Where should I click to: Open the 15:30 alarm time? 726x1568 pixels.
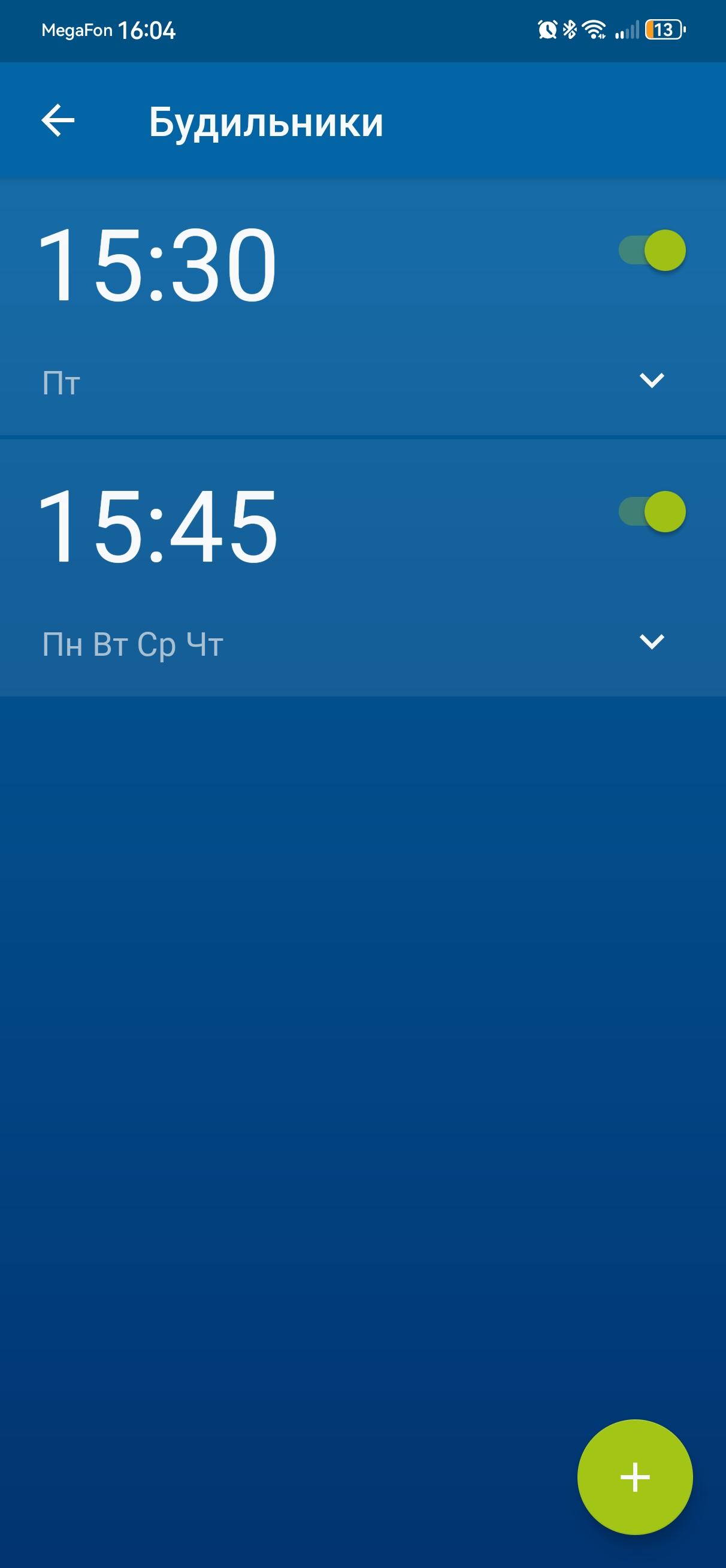tap(157, 264)
